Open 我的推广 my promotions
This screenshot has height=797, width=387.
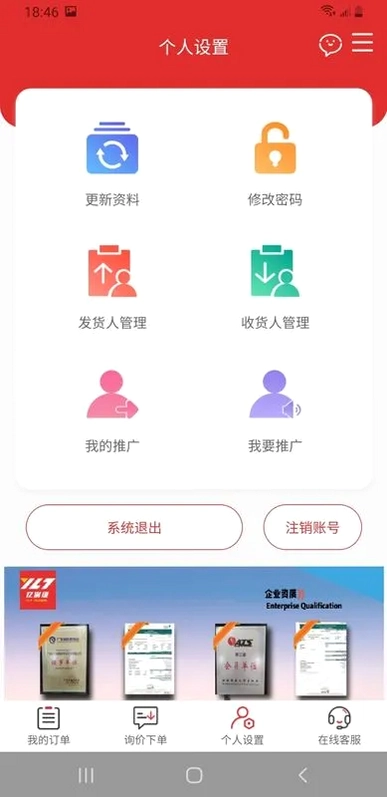[x=112, y=411]
